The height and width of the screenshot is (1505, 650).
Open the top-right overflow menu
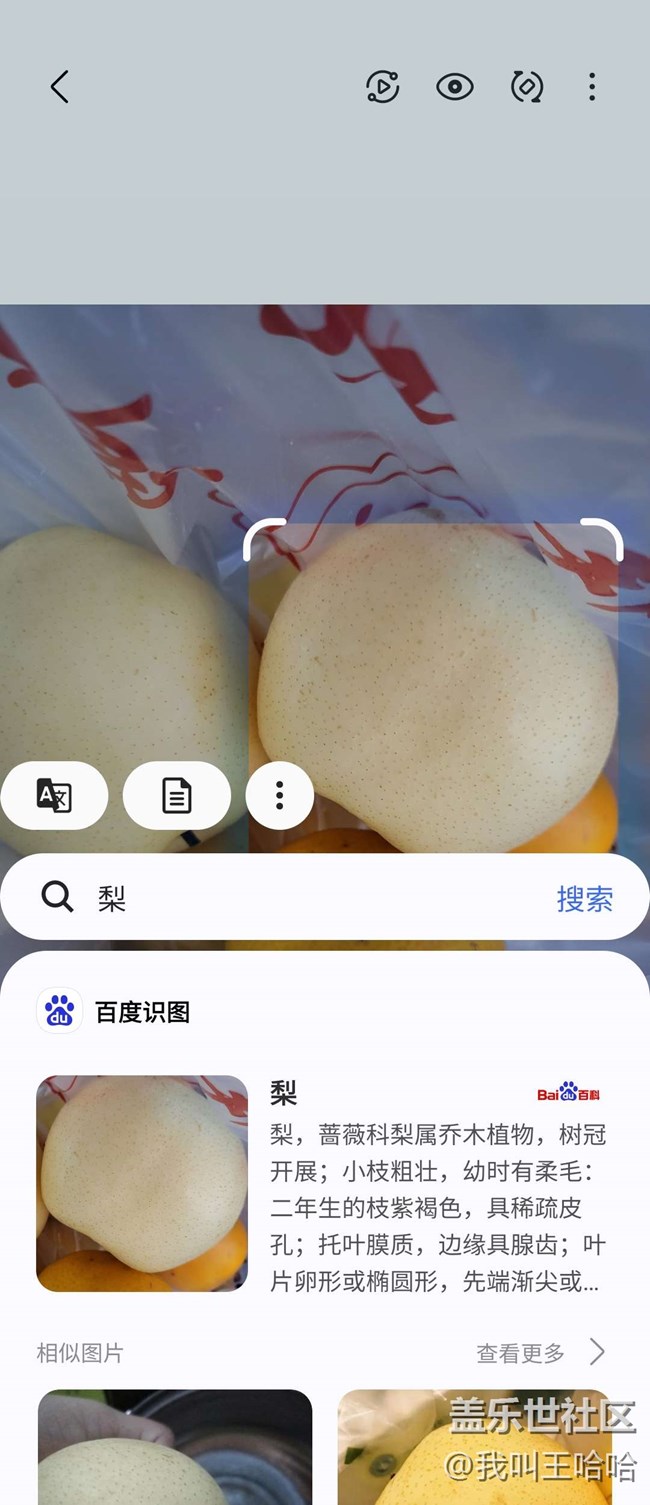(x=592, y=87)
